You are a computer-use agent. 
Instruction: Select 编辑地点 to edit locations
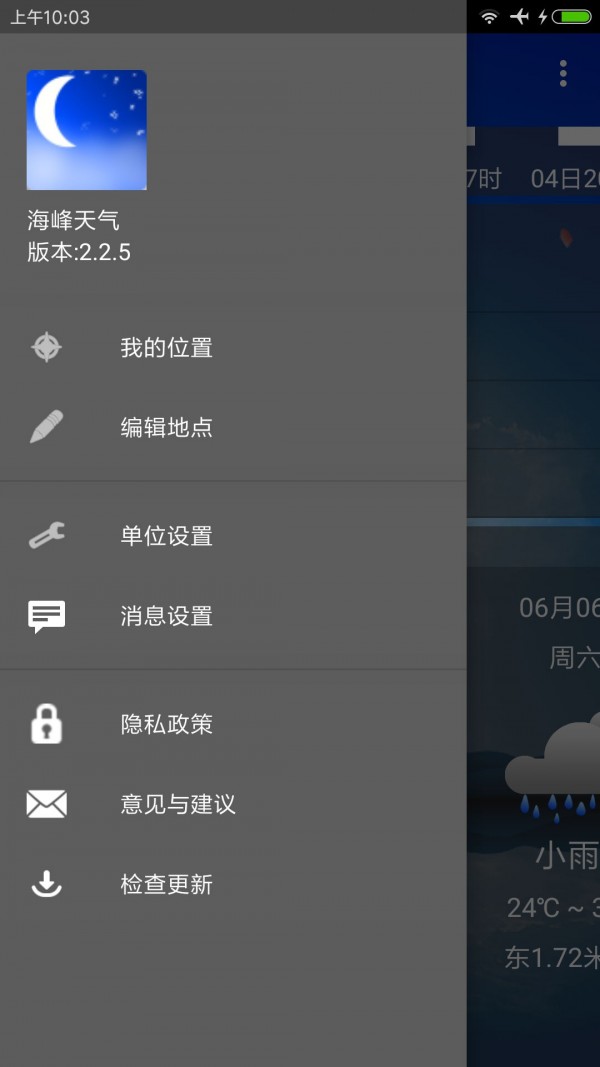tap(233, 427)
